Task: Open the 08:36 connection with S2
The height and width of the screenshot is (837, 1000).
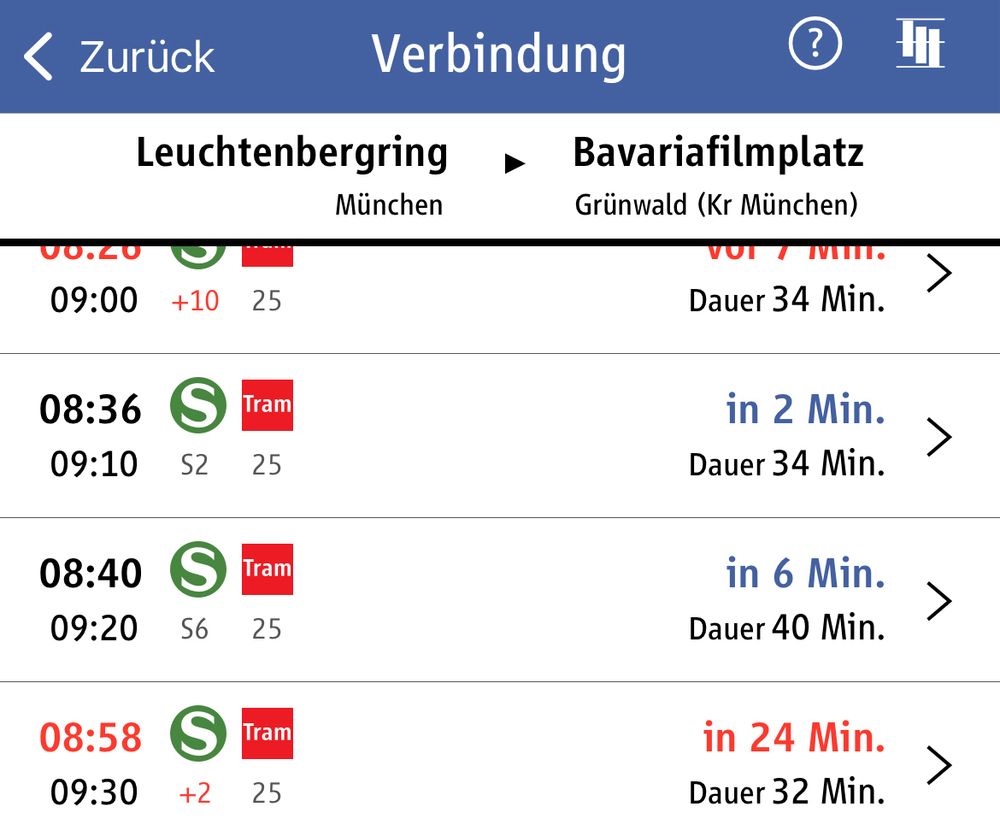Action: pos(500,436)
